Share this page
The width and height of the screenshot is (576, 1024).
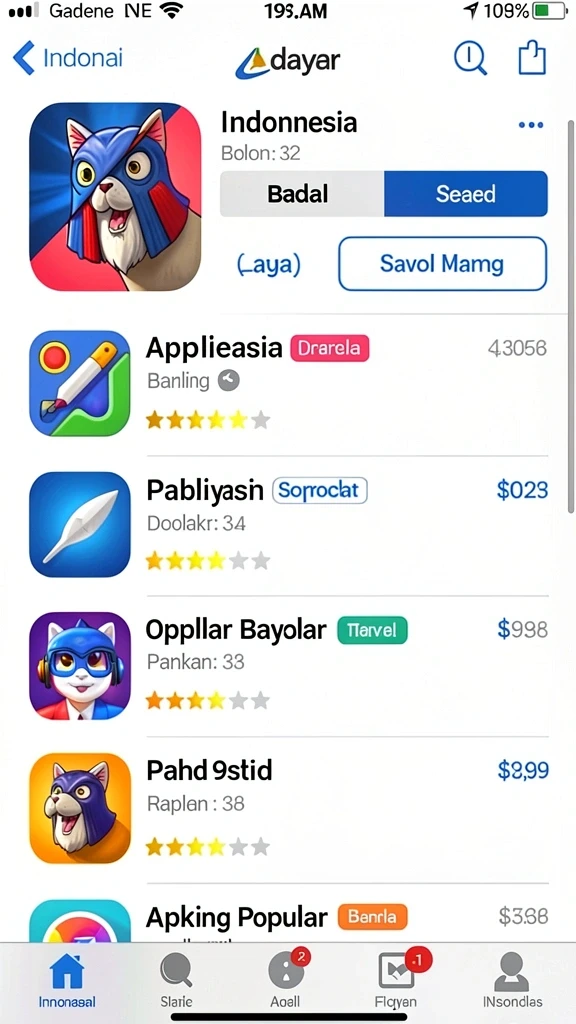pos(532,57)
